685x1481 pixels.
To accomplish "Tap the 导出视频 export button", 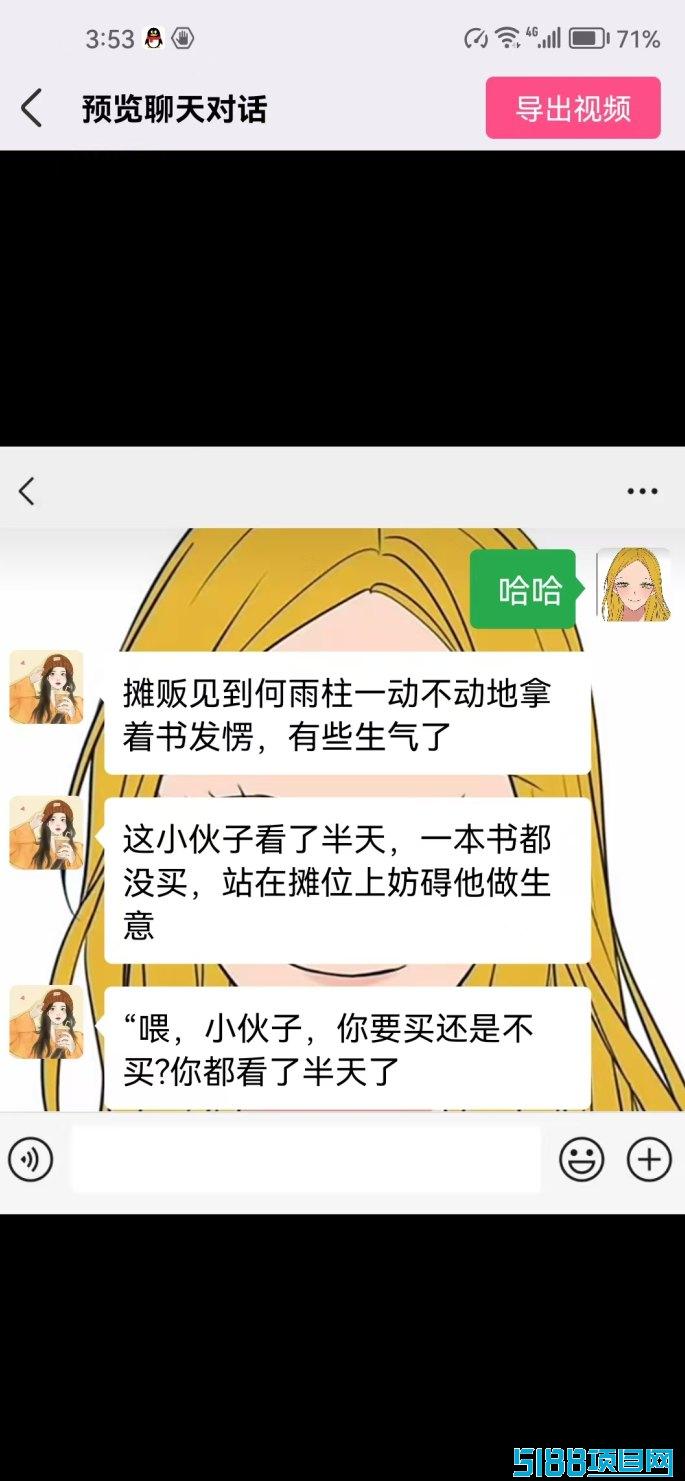I will pyautogui.click(x=573, y=108).
